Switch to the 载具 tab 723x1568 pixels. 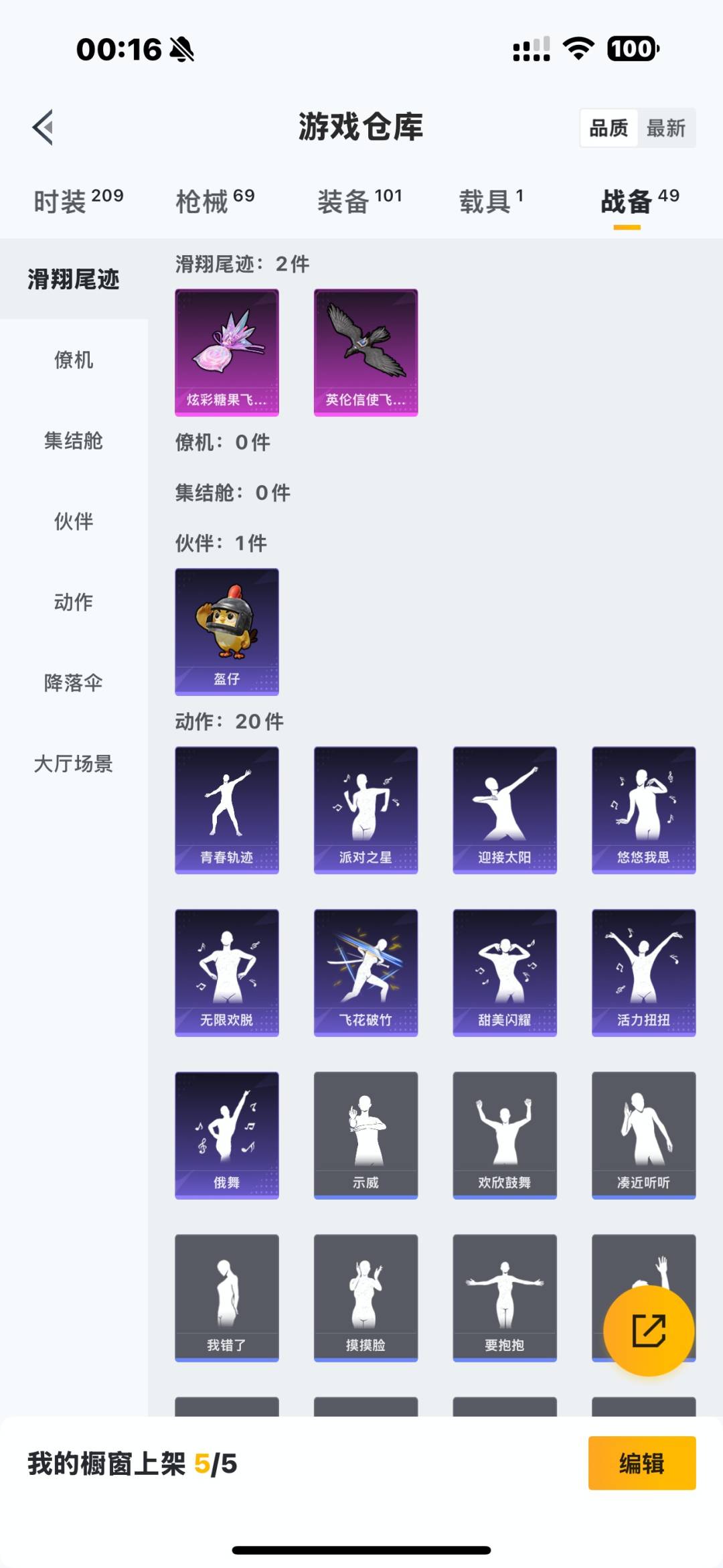[x=491, y=201]
